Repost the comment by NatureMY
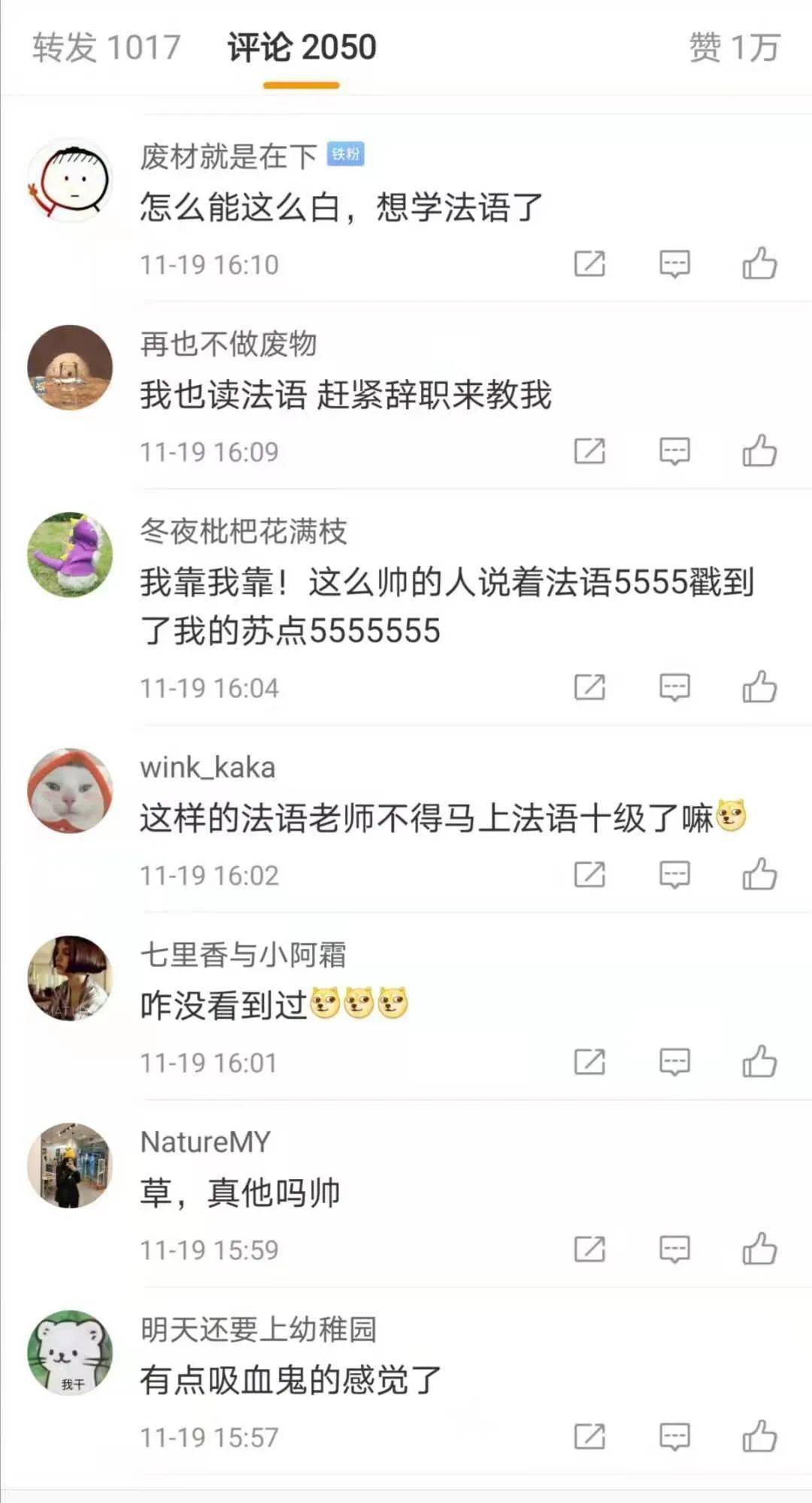The height and width of the screenshot is (1503, 812). pos(589,1249)
